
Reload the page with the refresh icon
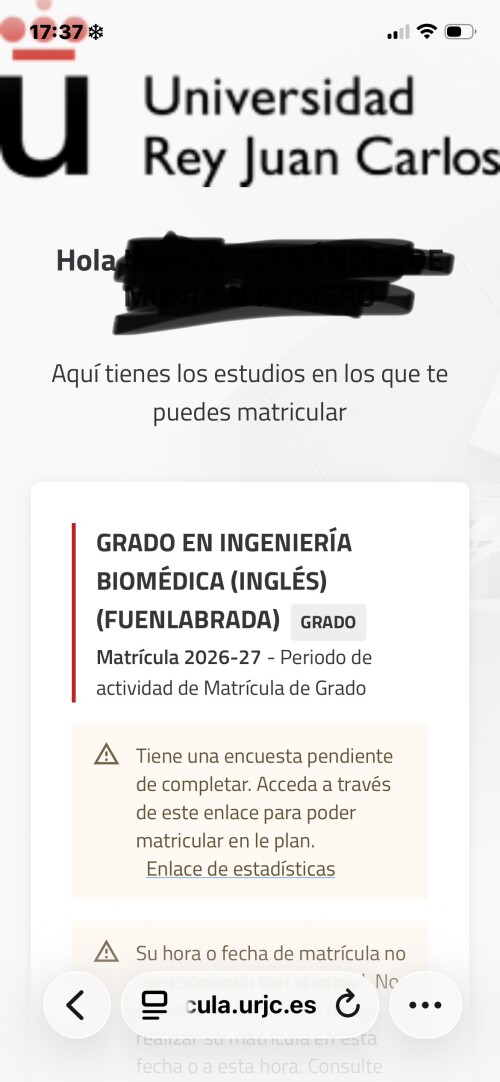coord(348,1005)
